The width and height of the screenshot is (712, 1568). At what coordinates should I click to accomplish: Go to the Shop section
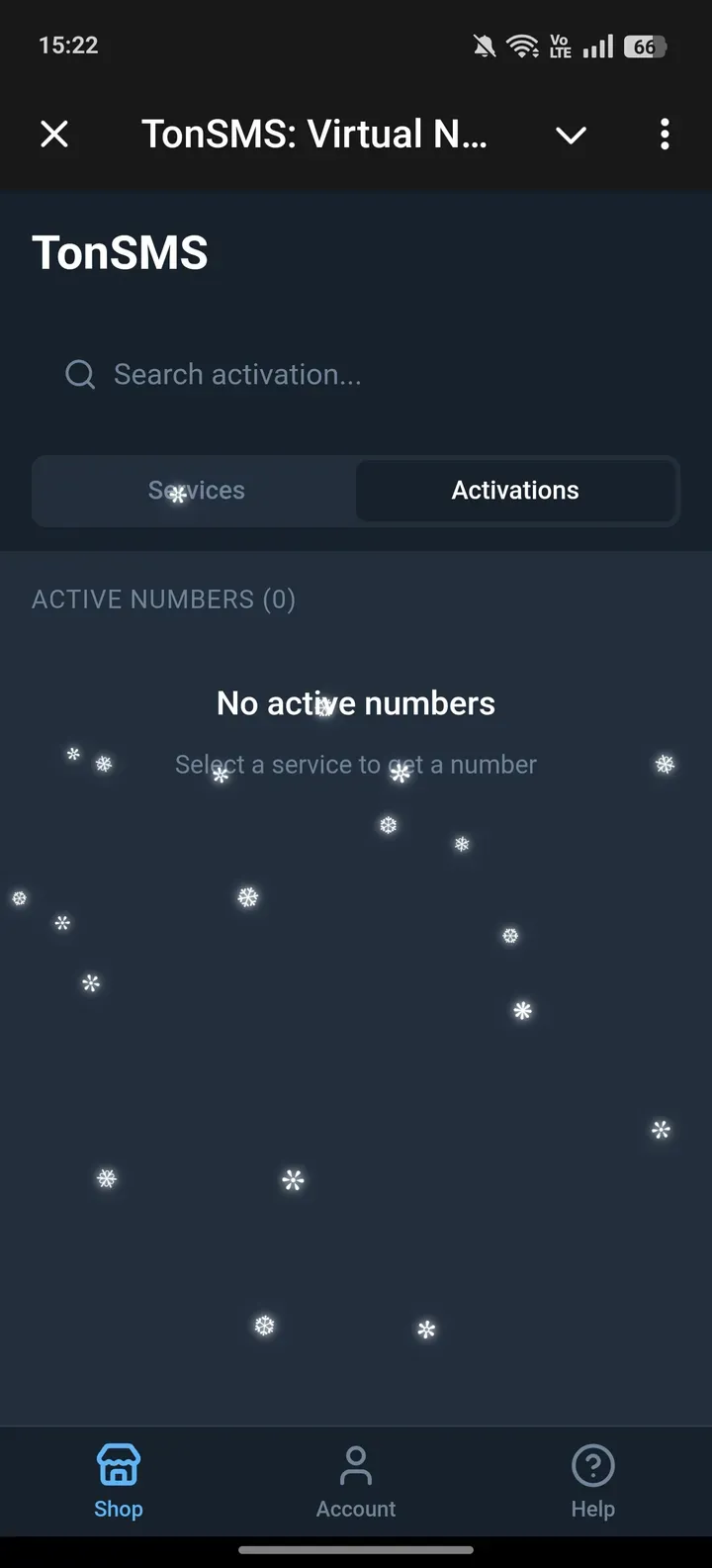click(x=119, y=1479)
